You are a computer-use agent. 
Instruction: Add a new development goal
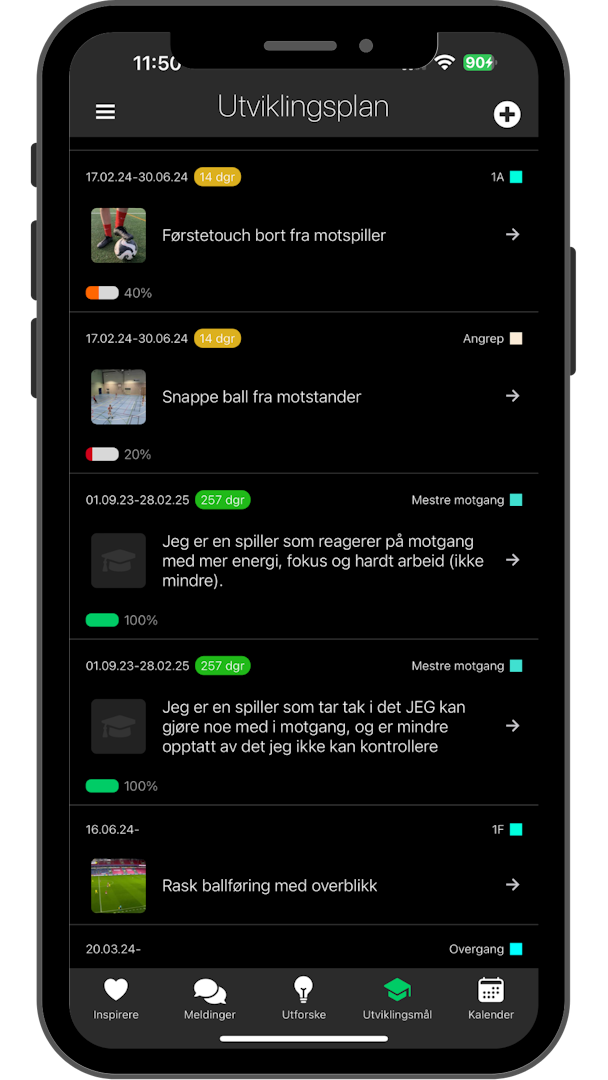[507, 115]
